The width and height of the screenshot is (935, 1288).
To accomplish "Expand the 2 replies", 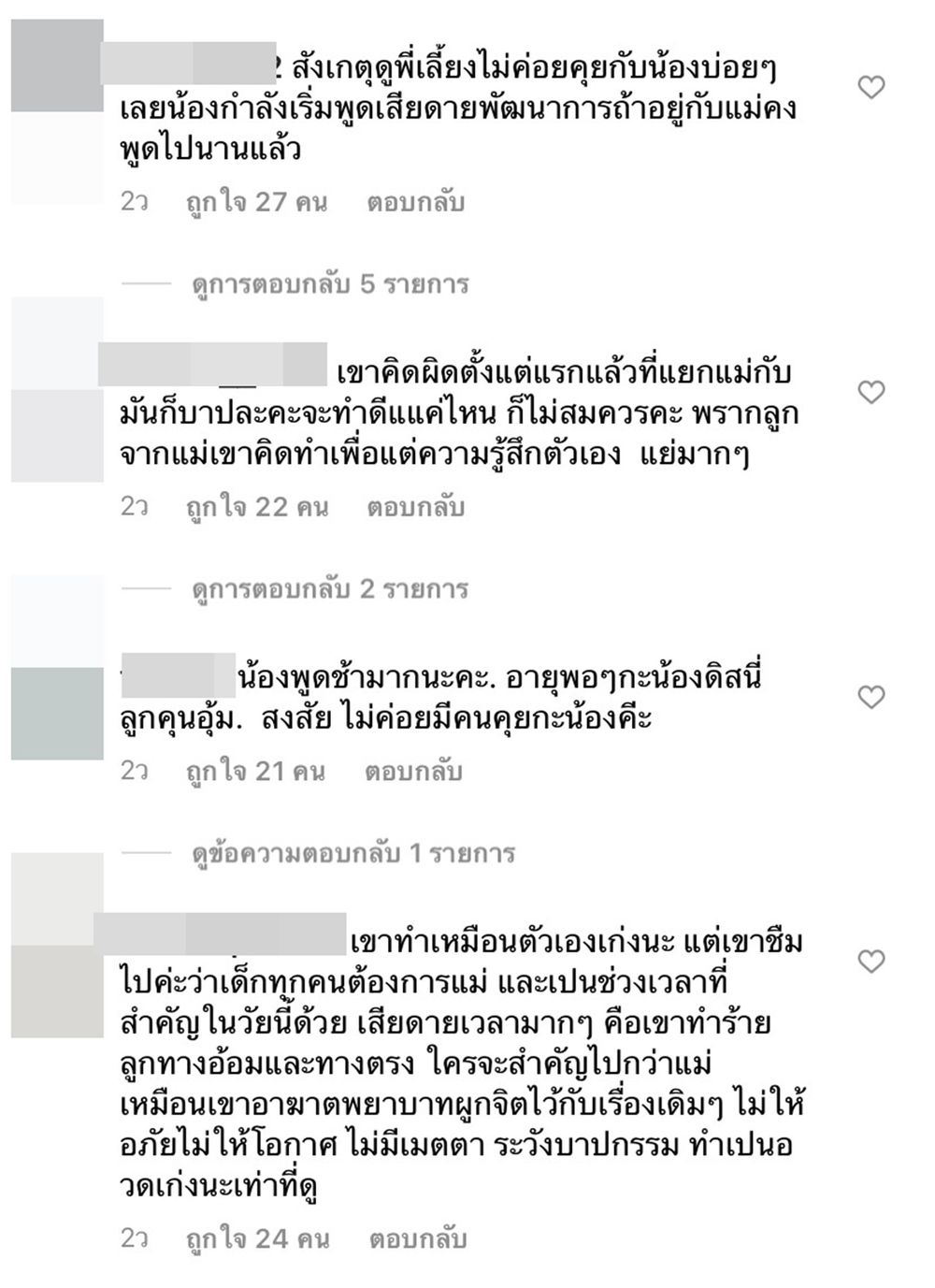I will pyautogui.click(x=329, y=589).
